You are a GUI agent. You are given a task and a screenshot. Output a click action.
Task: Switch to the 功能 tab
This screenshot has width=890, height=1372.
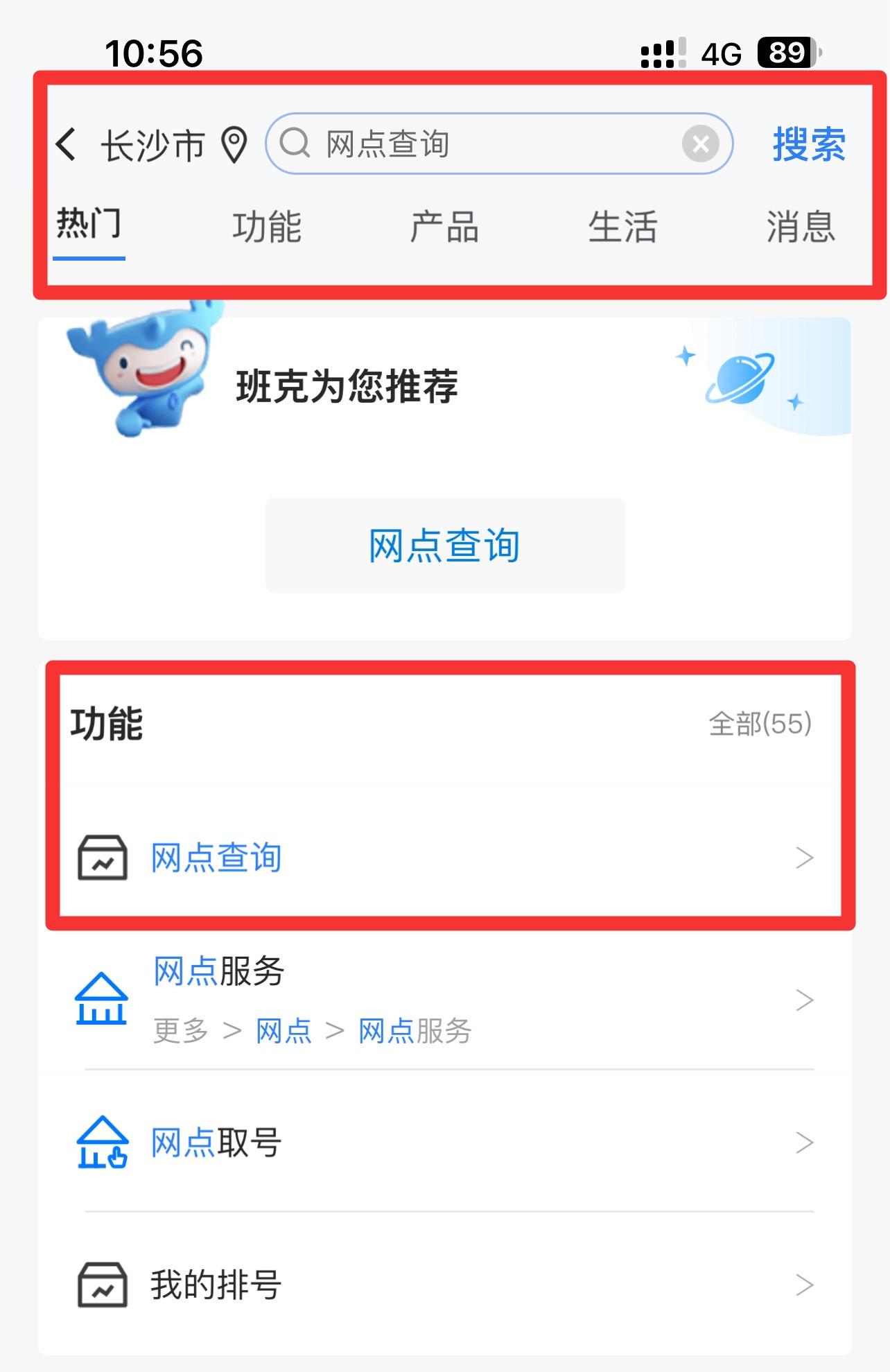point(267,227)
